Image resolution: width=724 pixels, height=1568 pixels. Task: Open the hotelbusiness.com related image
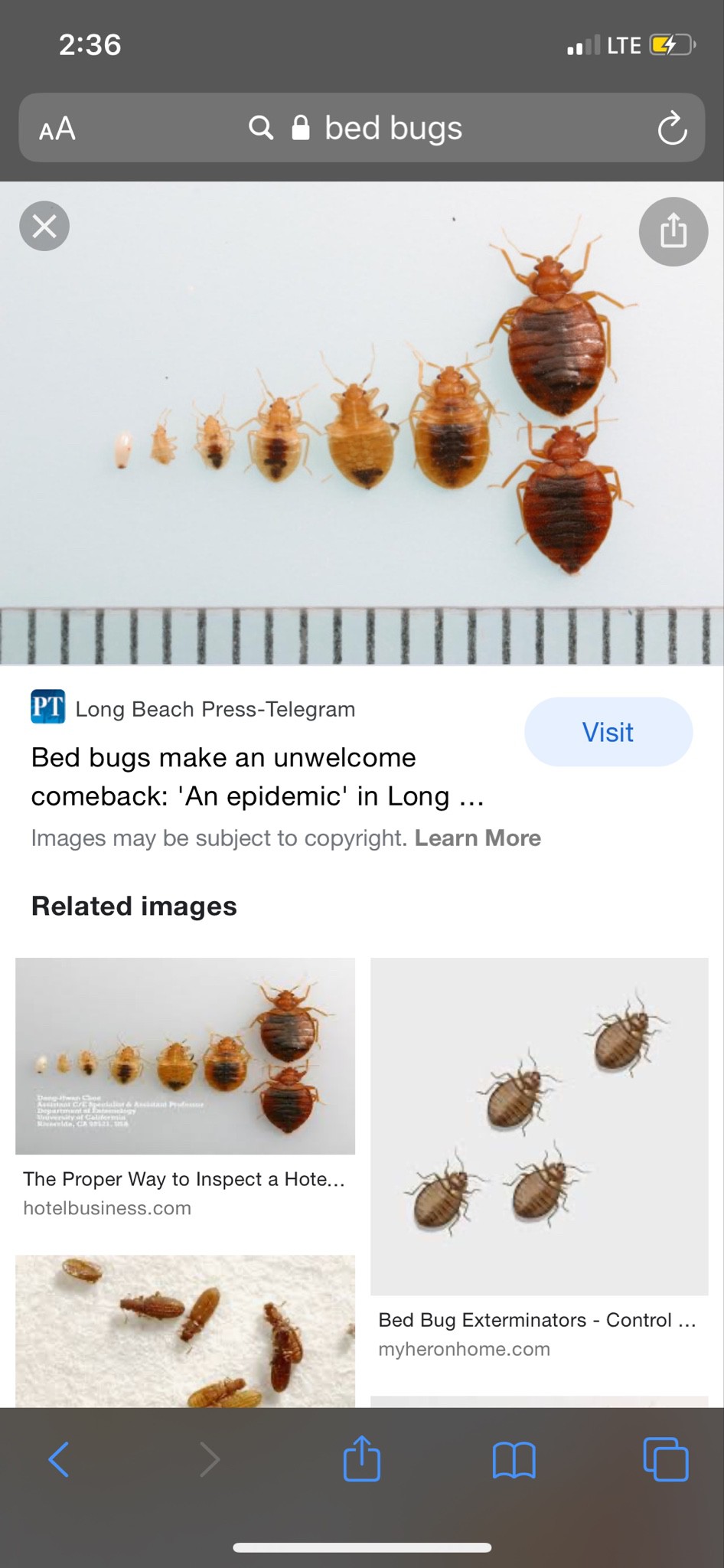point(185,1056)
